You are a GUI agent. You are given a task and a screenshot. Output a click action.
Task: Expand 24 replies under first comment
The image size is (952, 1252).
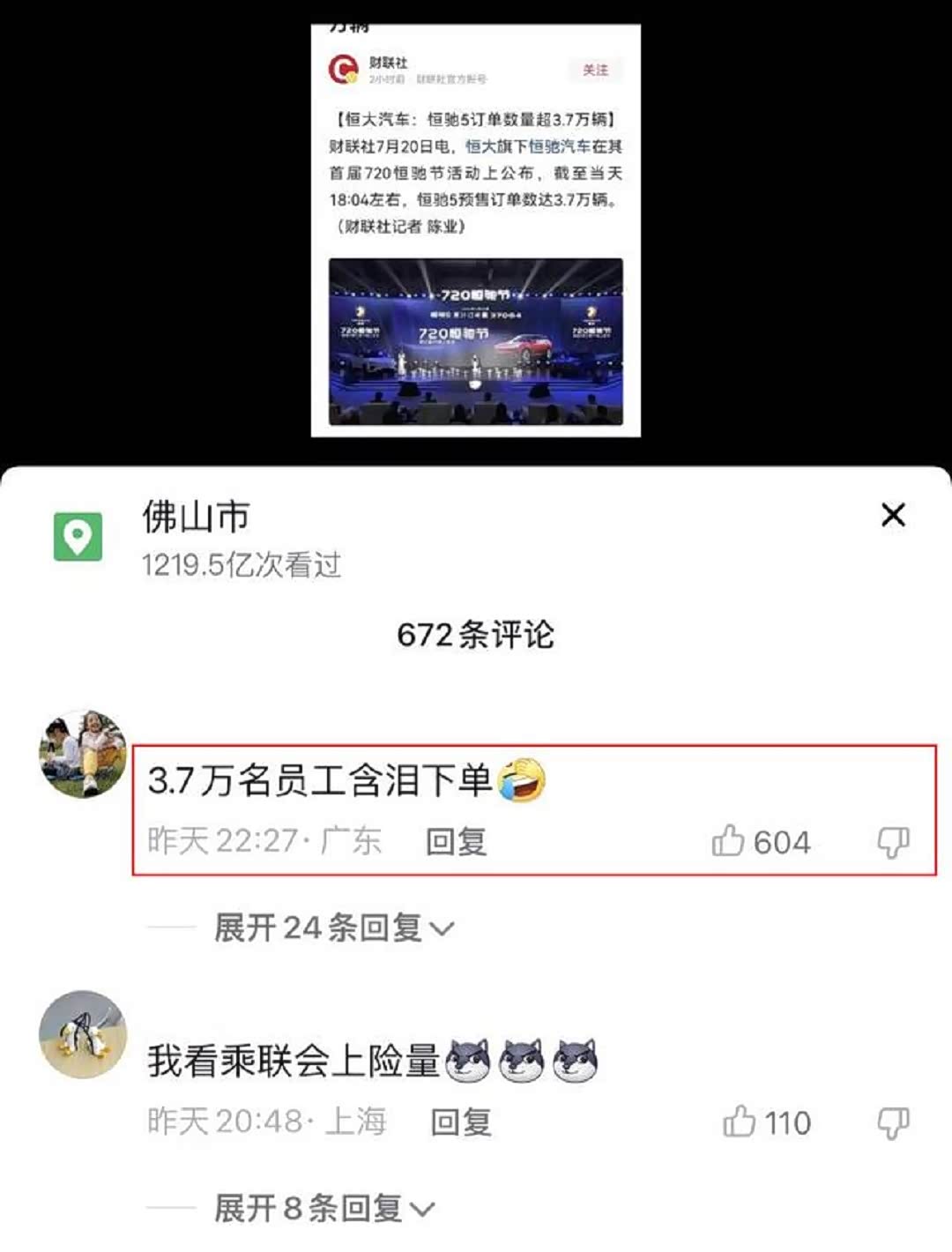coord(333,928)
